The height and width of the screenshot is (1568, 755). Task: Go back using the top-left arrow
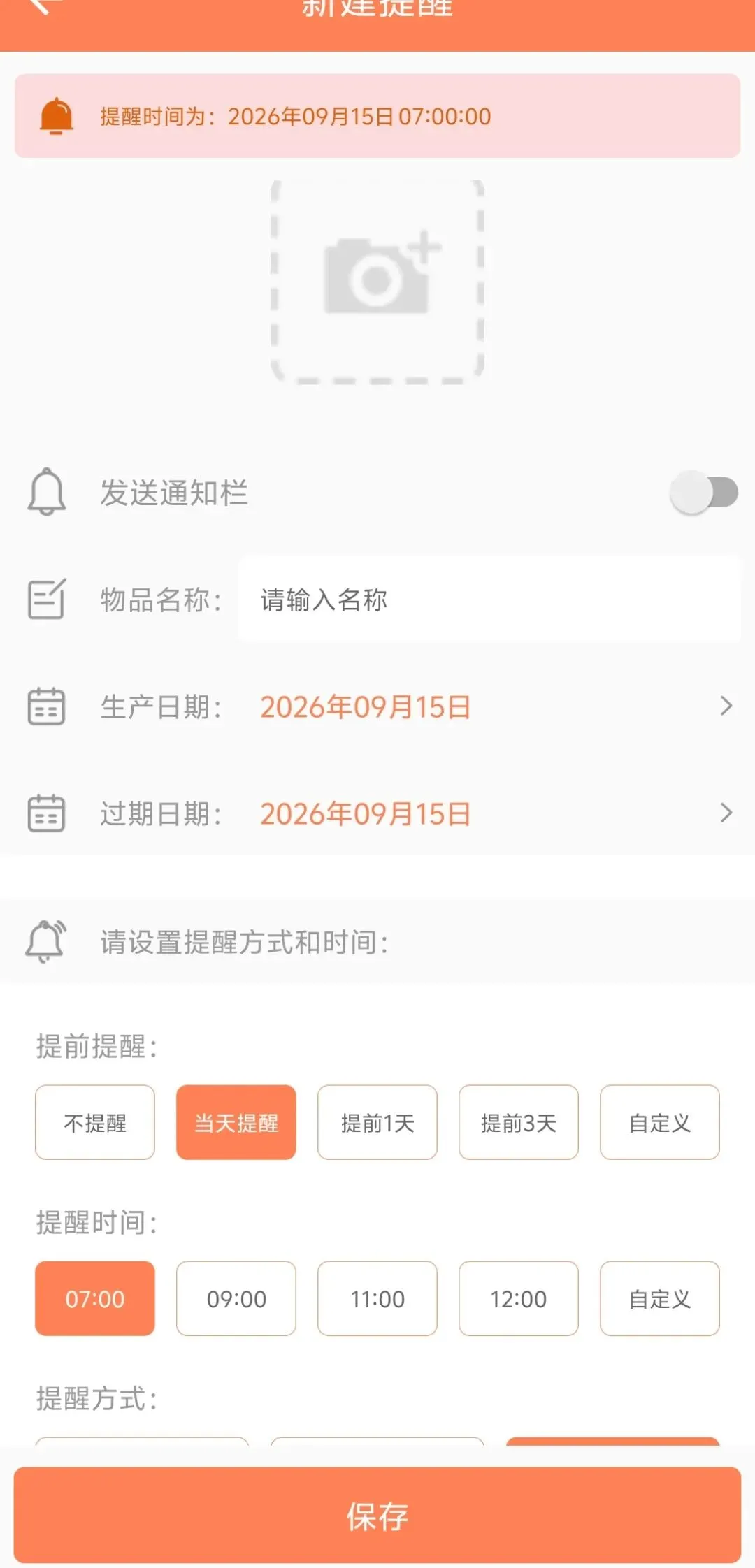pos(43,7)
